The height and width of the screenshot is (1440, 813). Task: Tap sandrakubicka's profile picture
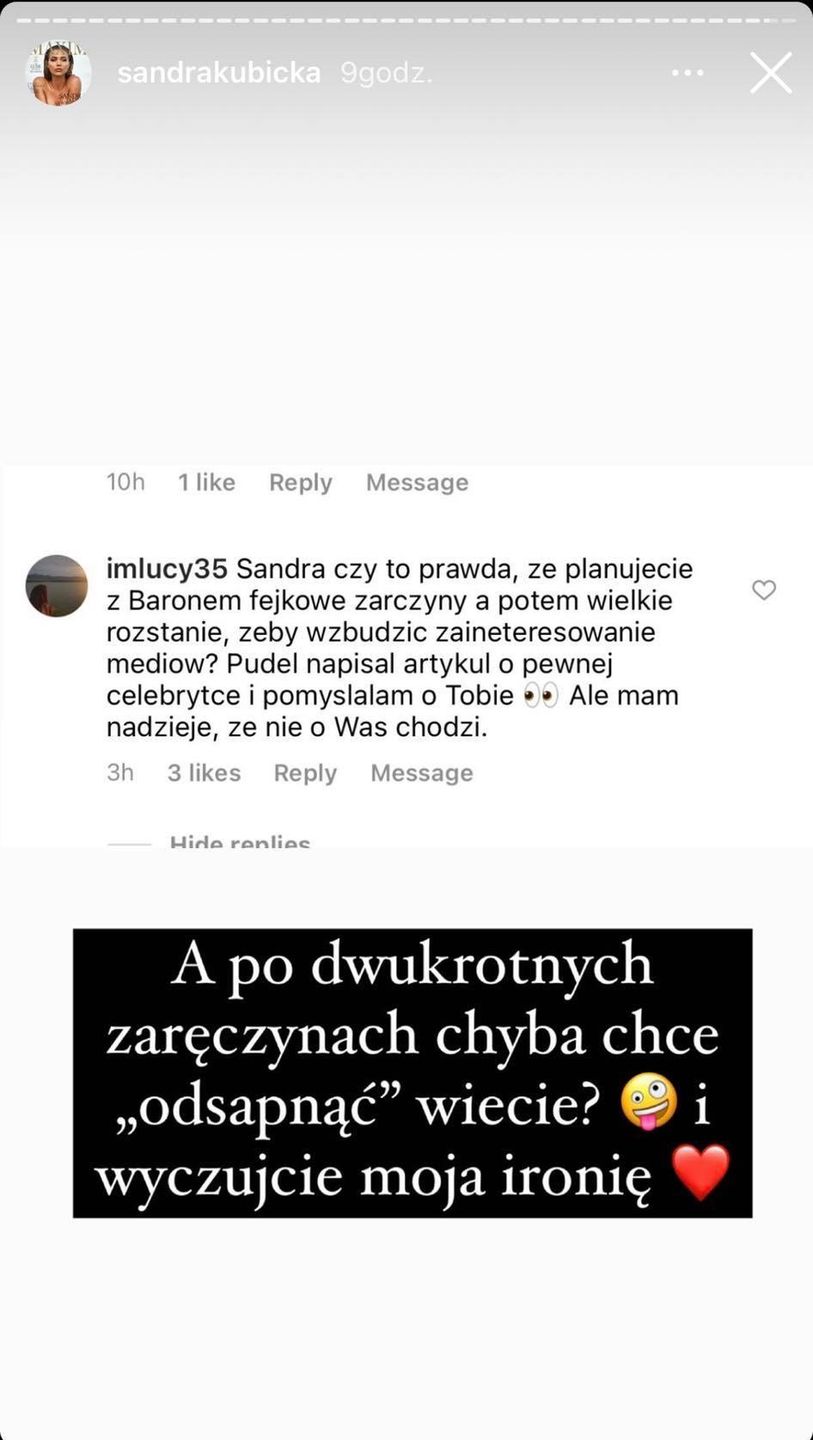pos(58,73)
